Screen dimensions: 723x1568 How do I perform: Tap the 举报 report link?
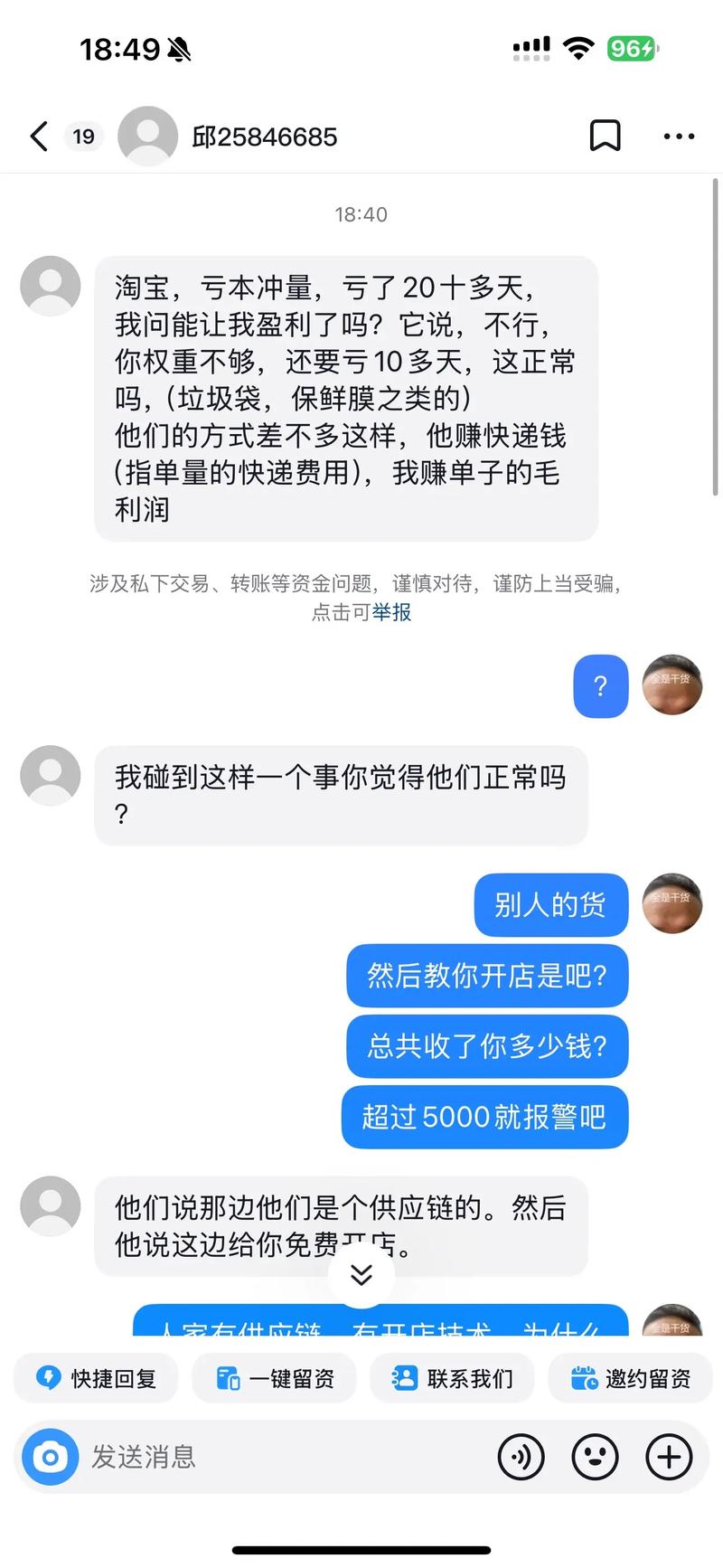(391, 612)
